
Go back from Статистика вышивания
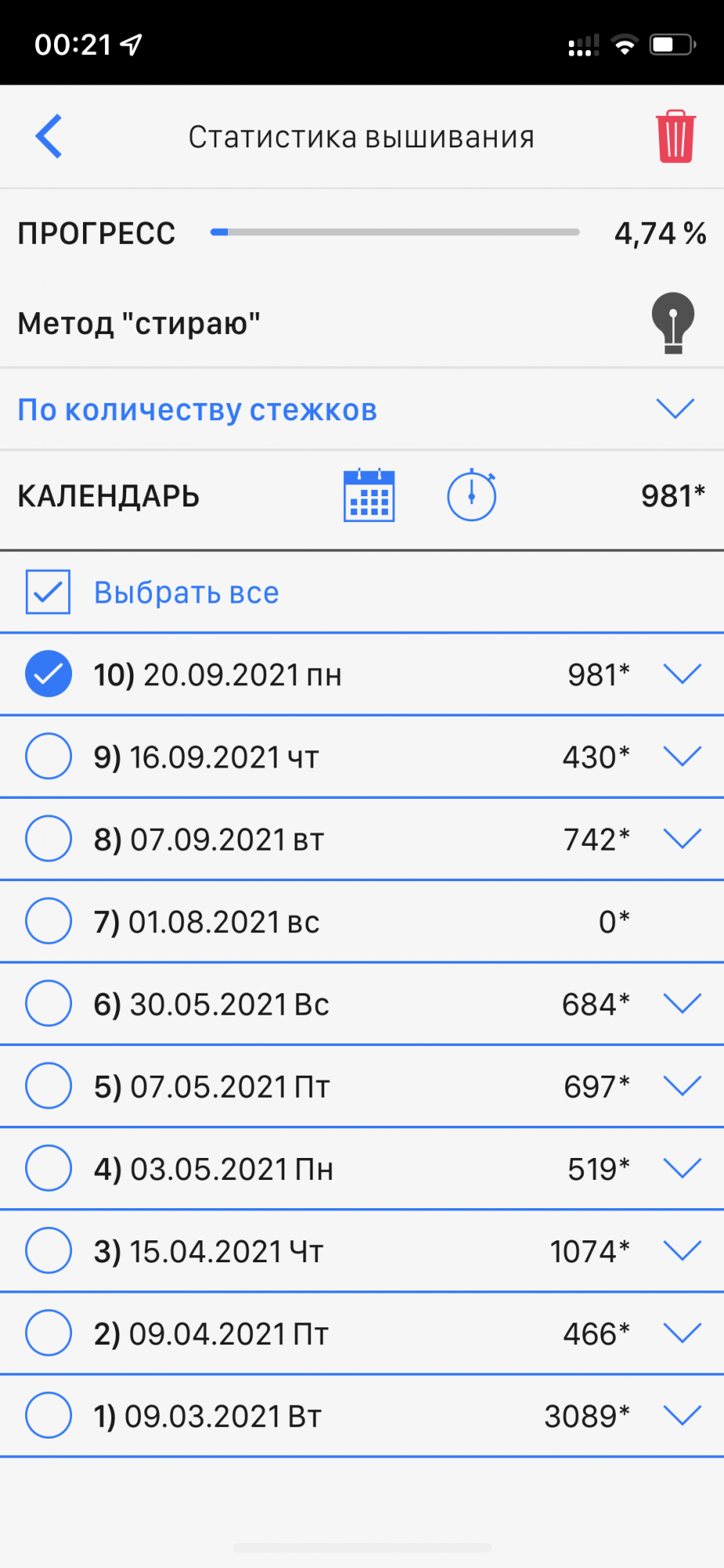pyautogui.click(x=49, y=136)
